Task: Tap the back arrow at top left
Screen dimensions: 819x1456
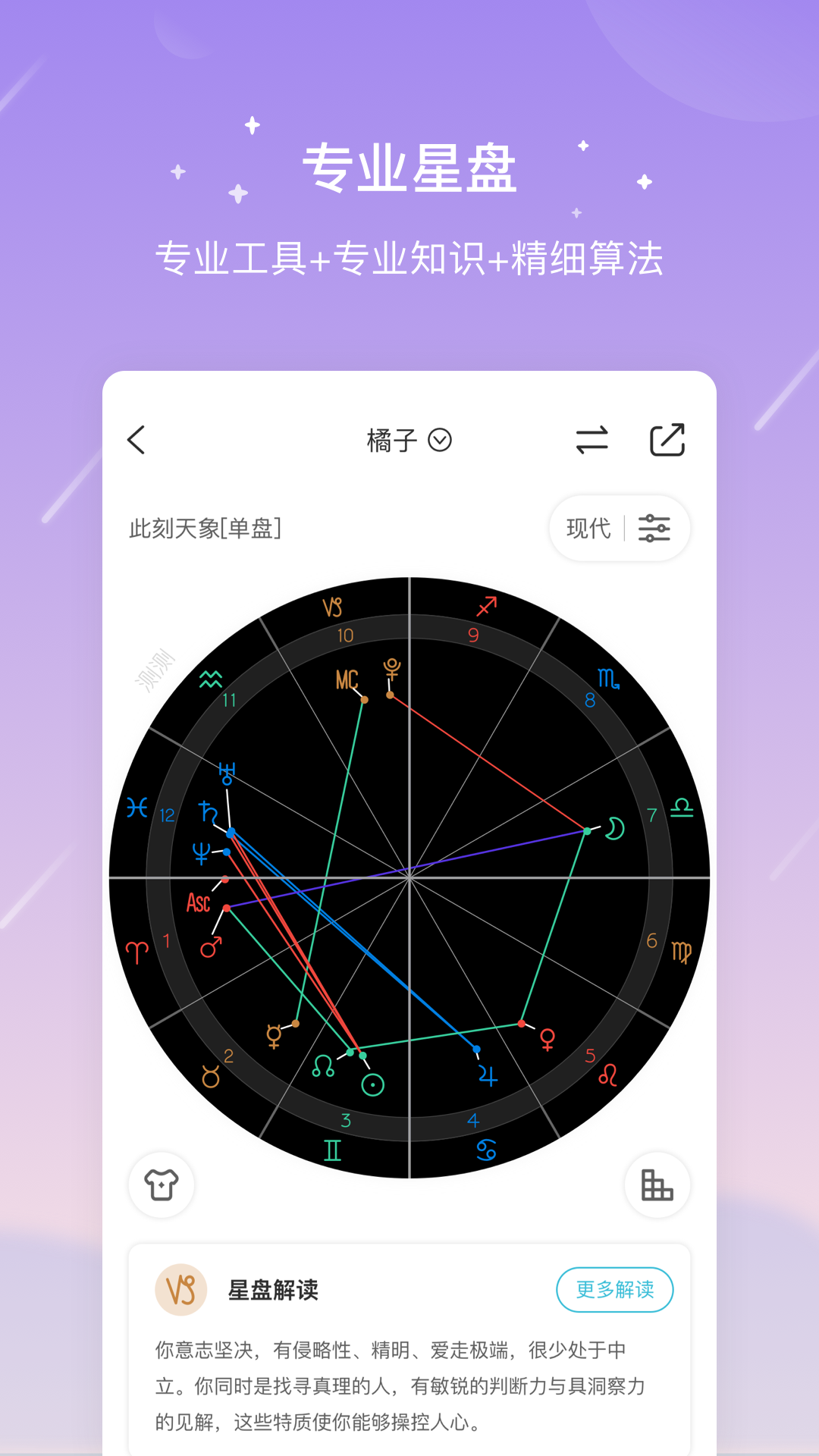Action: pyautogui.click(x=136, y=440)
